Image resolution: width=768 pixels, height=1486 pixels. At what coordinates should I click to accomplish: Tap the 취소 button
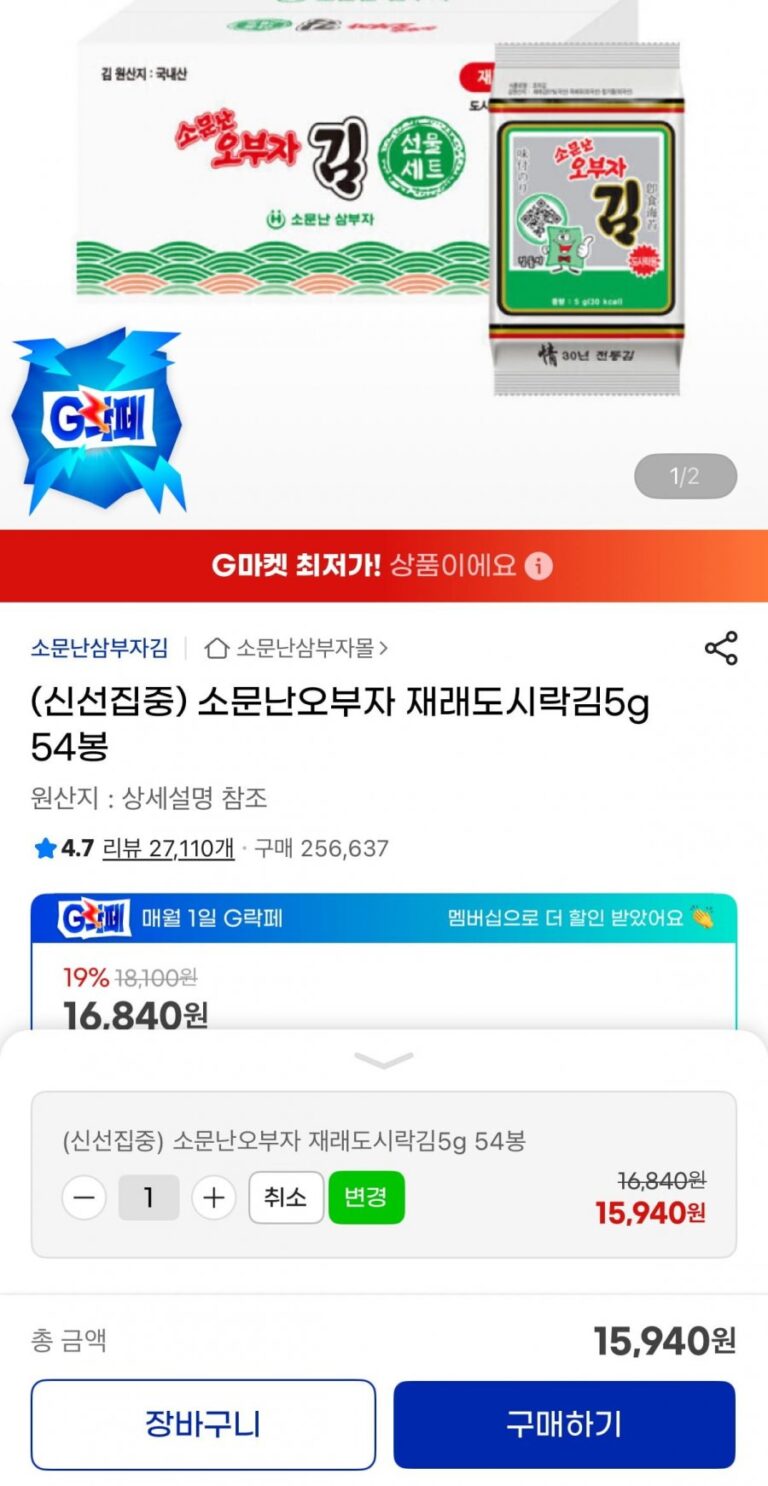(286, 1197)
